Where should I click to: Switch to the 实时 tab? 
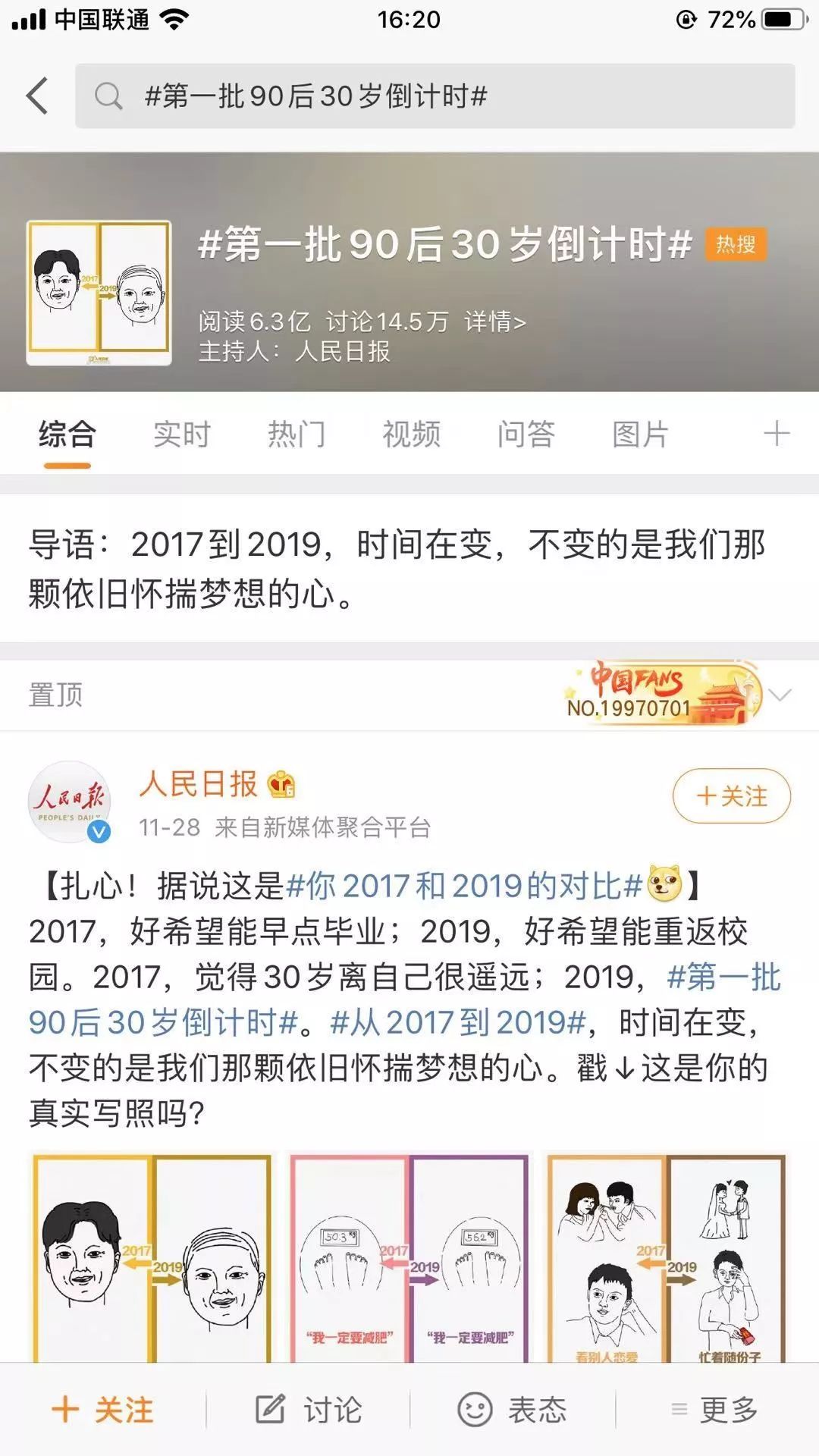[x=182, y=435]
